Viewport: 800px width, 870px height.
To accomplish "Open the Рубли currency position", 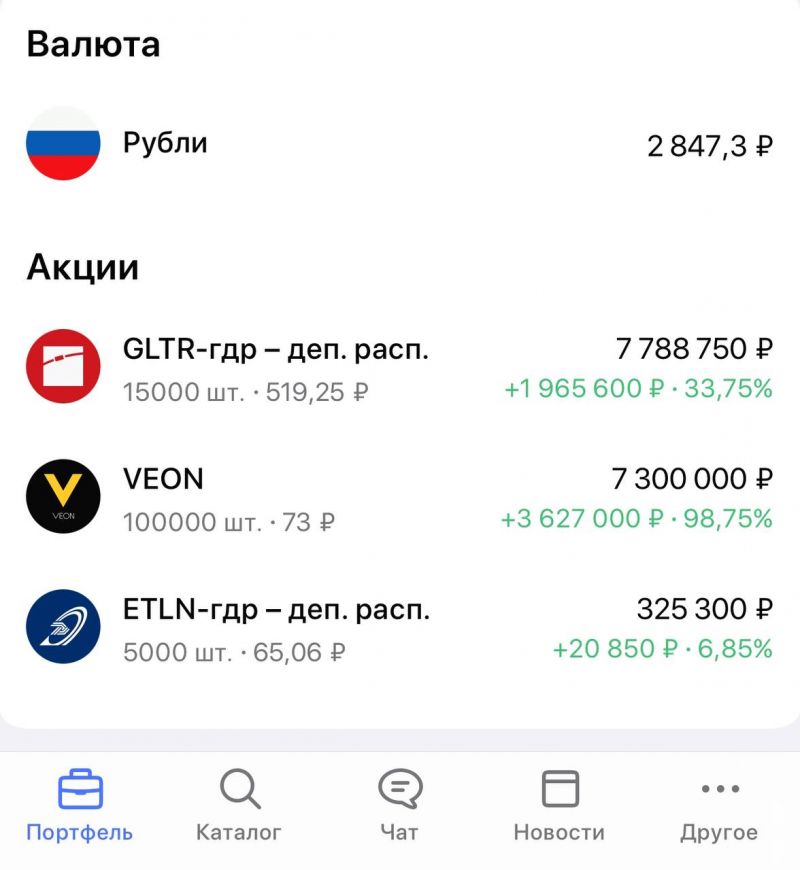I will pyautogui.click(x=400, y=144).
